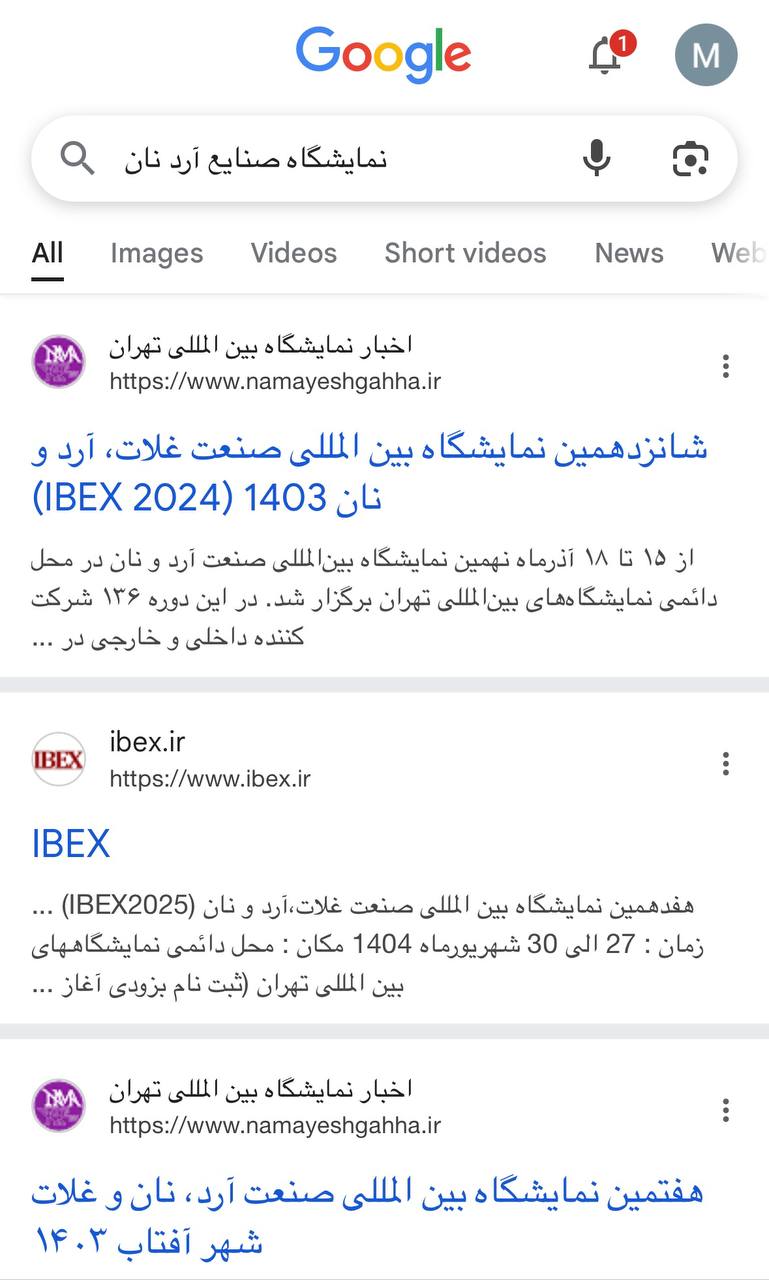Open the overflow menu for the ibex.ir result
Screen dimensions: 769x1280
coord(726,764)
